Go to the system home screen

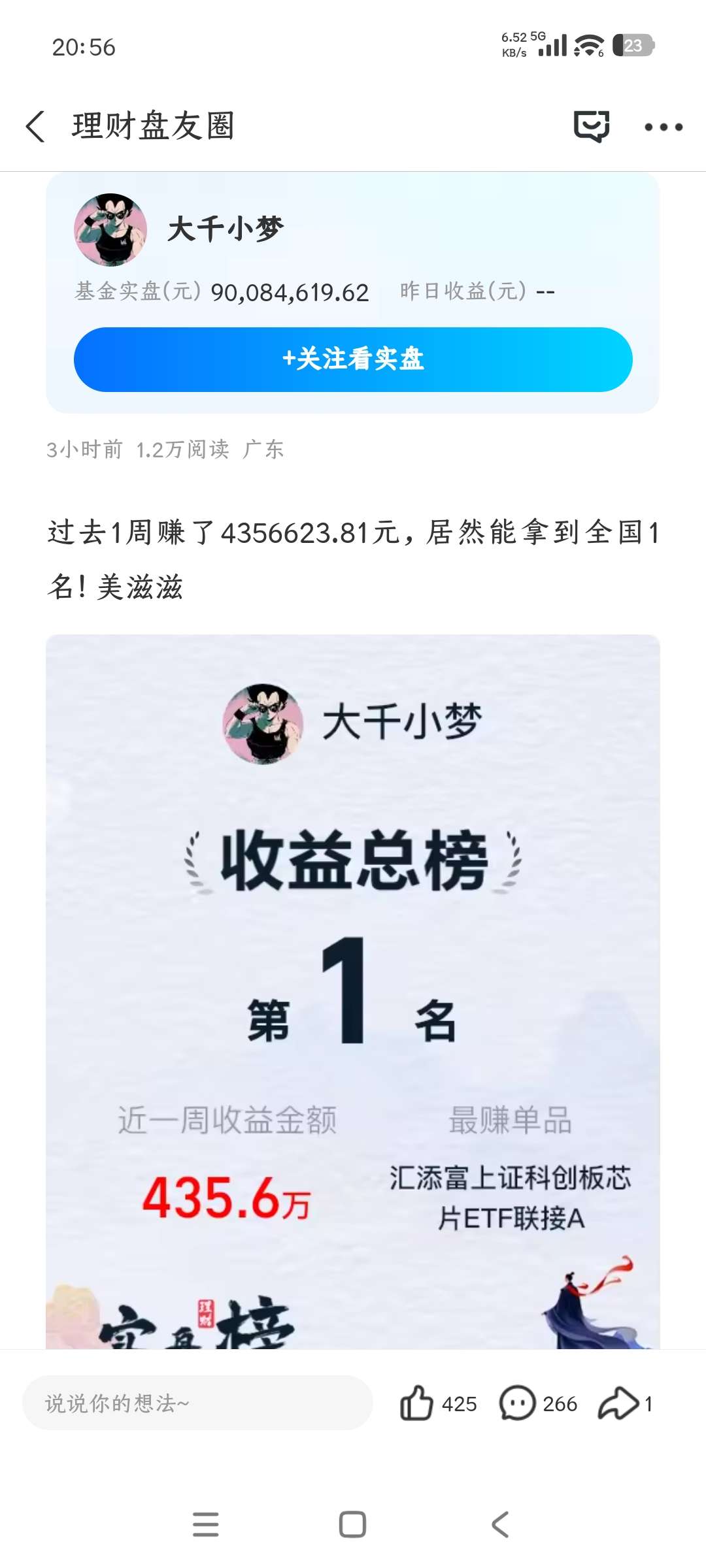pos(352,1524)
